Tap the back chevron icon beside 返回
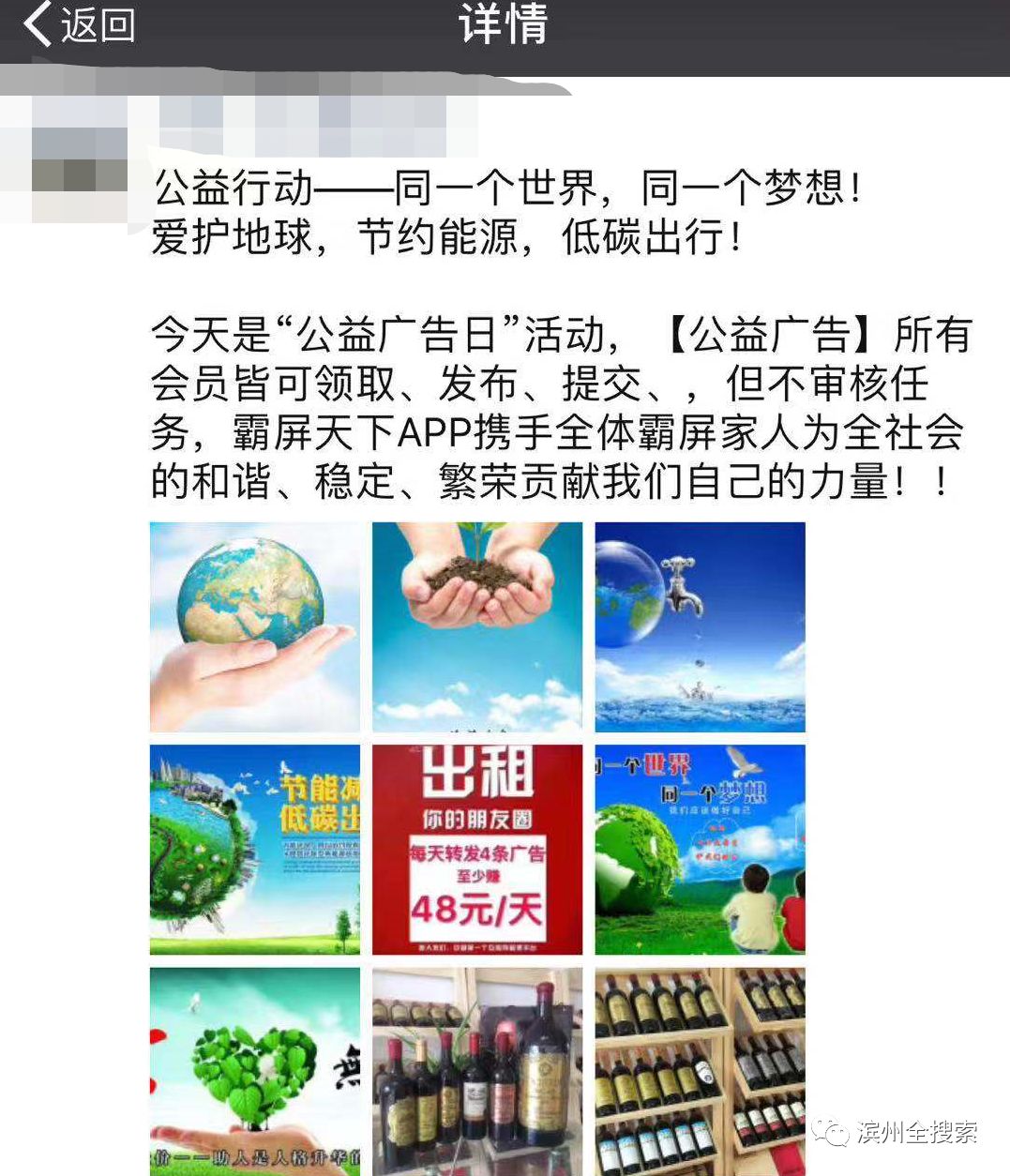The image size is (1010, 1176). 38,25
